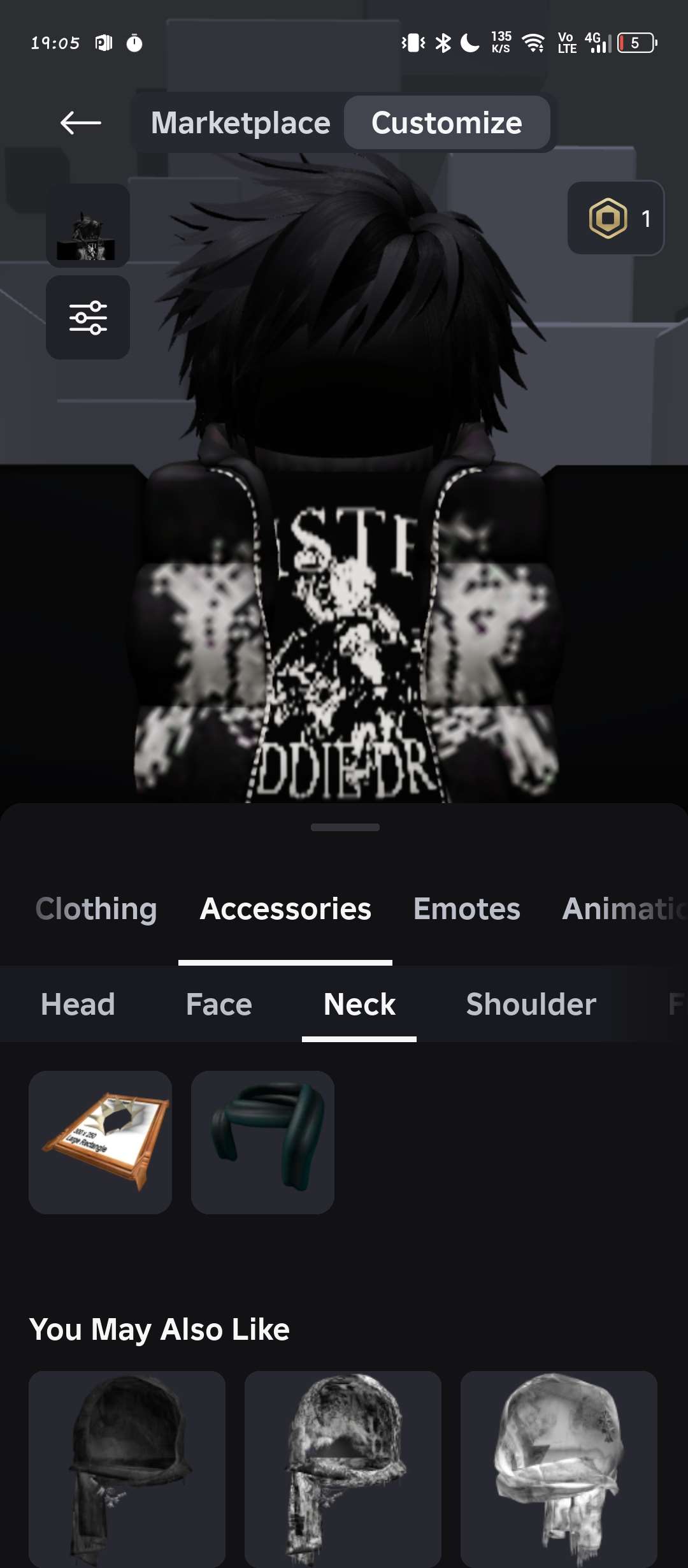Switch to the Clothing category
Screen dimensions: 688x1568
pyautogui.click(x=96, y=909)
